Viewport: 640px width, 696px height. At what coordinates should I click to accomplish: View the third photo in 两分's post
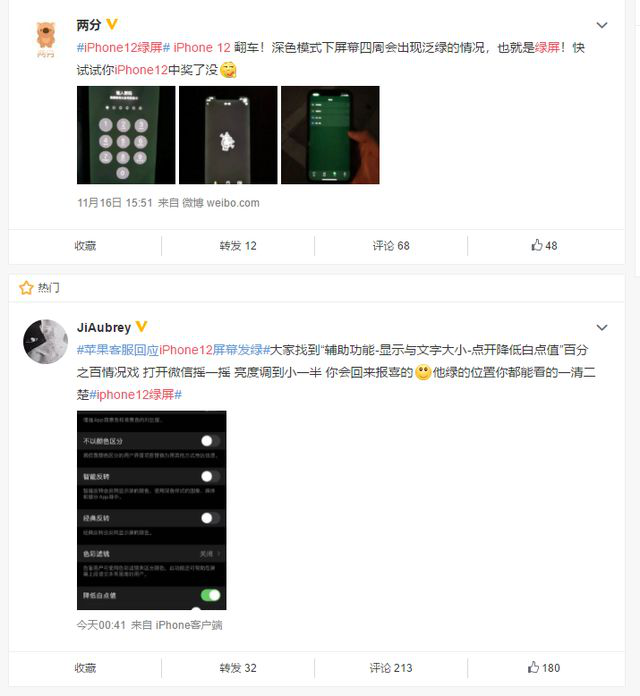coord(330,134)
